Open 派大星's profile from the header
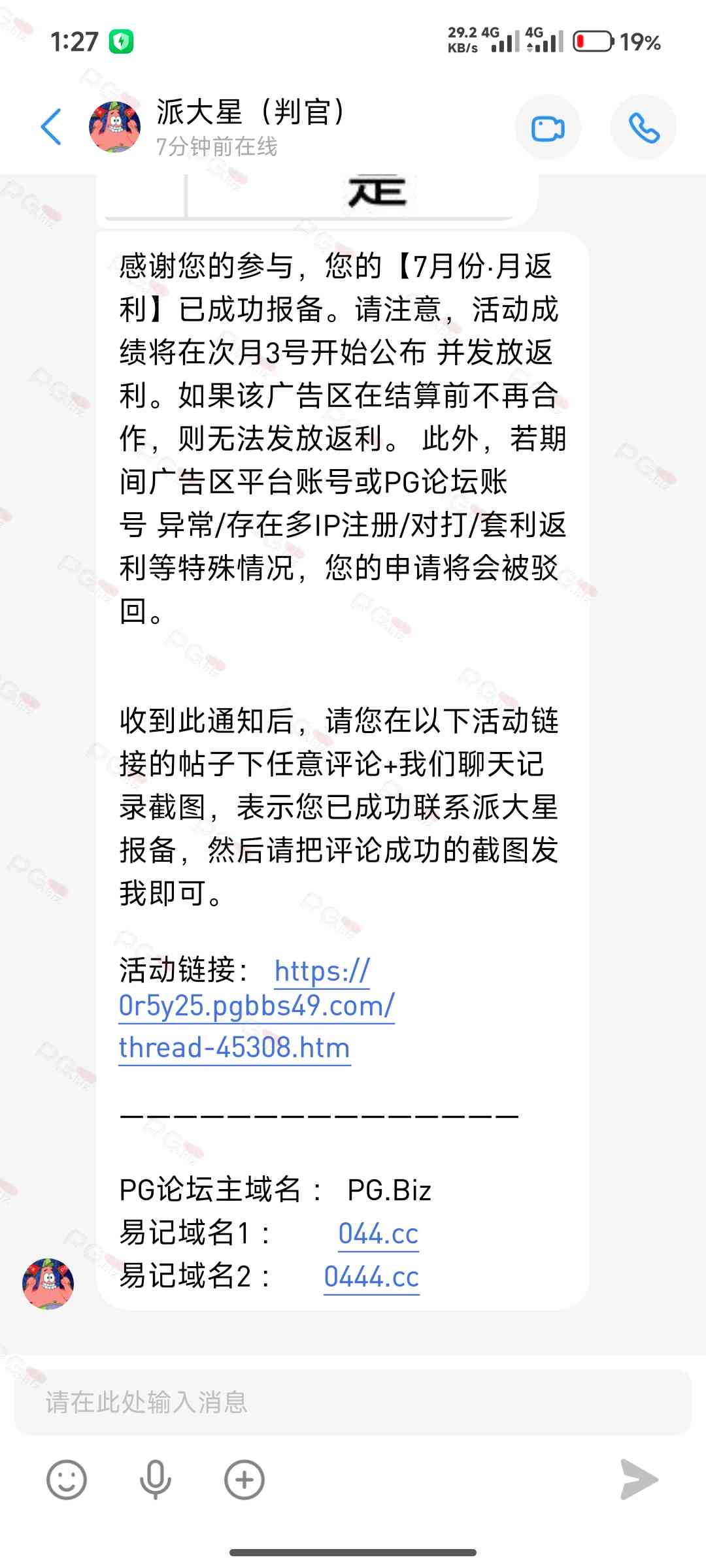Image resolution: width=706 pixels, height=1568 pixels. click(115, 127)
